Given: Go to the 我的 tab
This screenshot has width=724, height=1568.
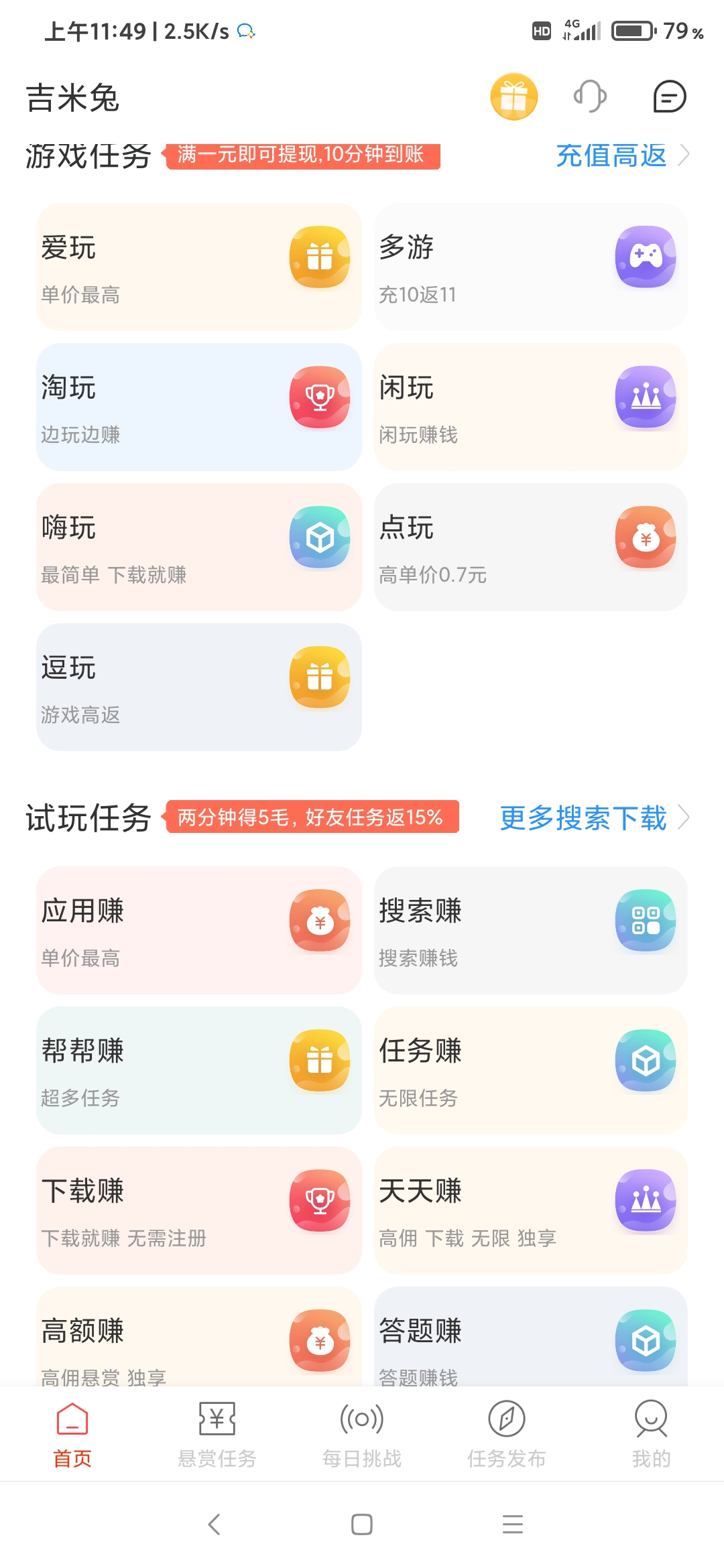Looking at the screenshot, I should point(651,1434).
